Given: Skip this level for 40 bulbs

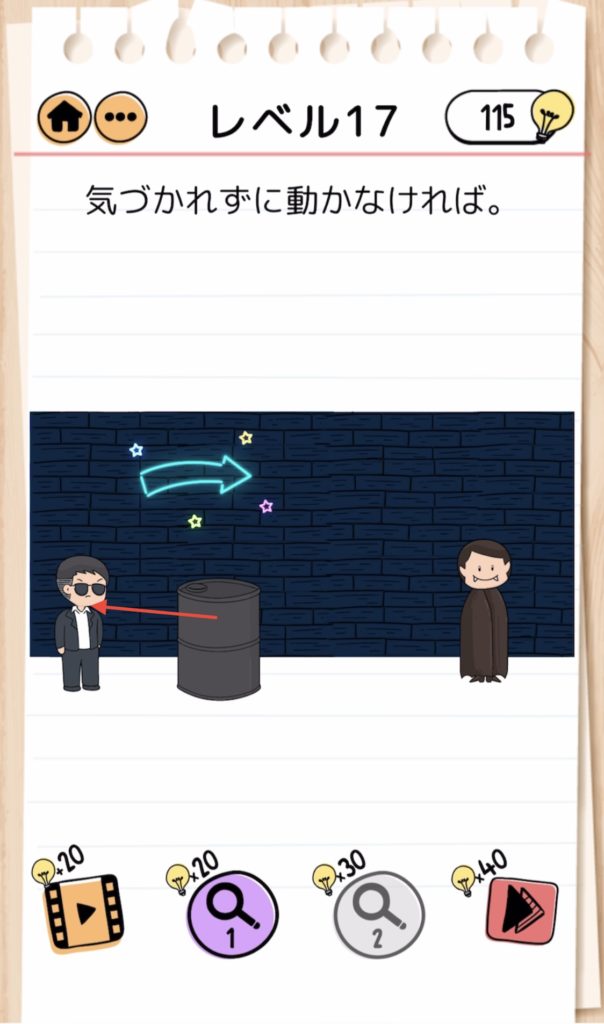Looking at the screenshot, I should [x=521, y=909].
